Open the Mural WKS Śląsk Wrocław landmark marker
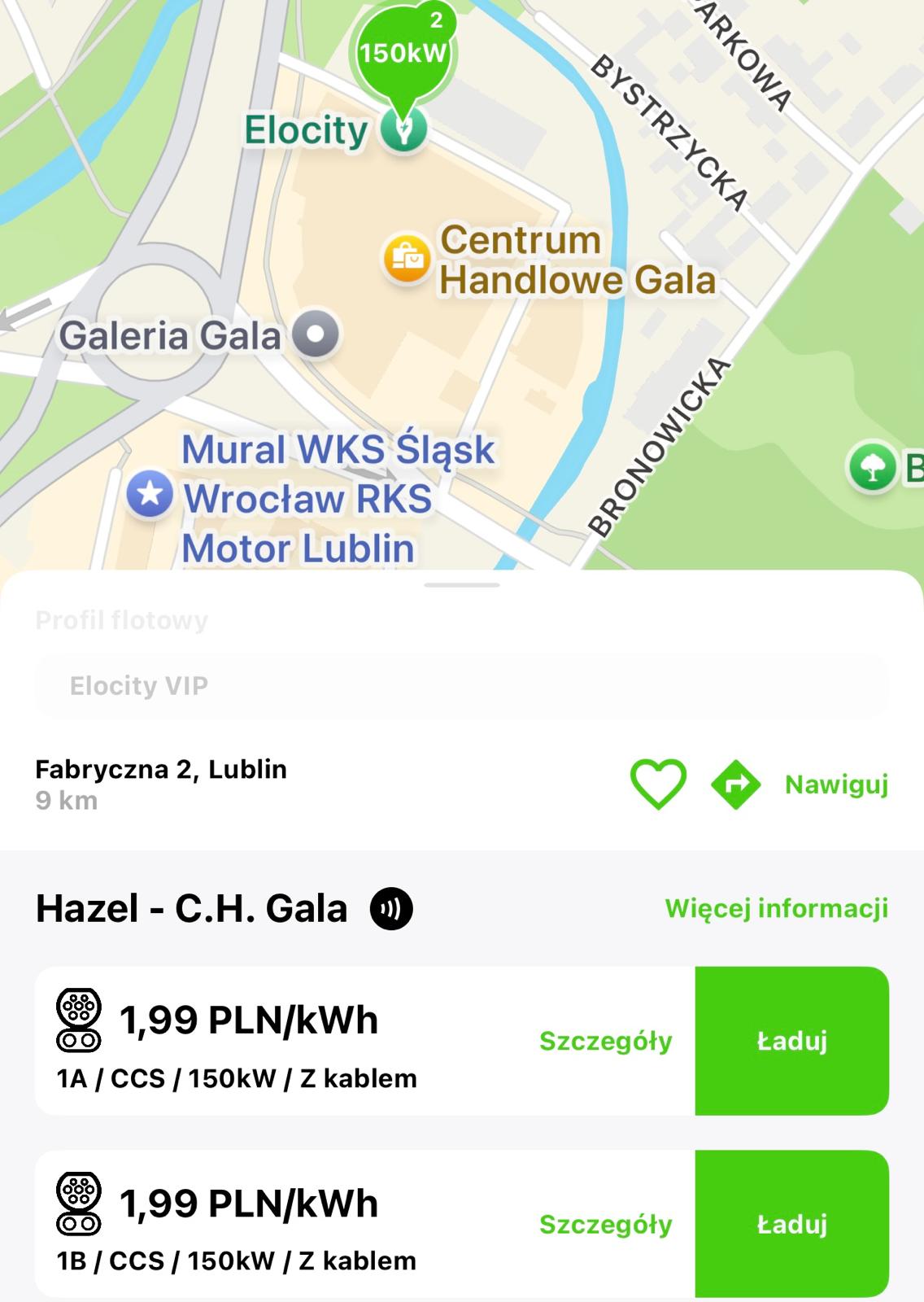The width and height of the screenshot is (924, 1302). tap(150, 494)
